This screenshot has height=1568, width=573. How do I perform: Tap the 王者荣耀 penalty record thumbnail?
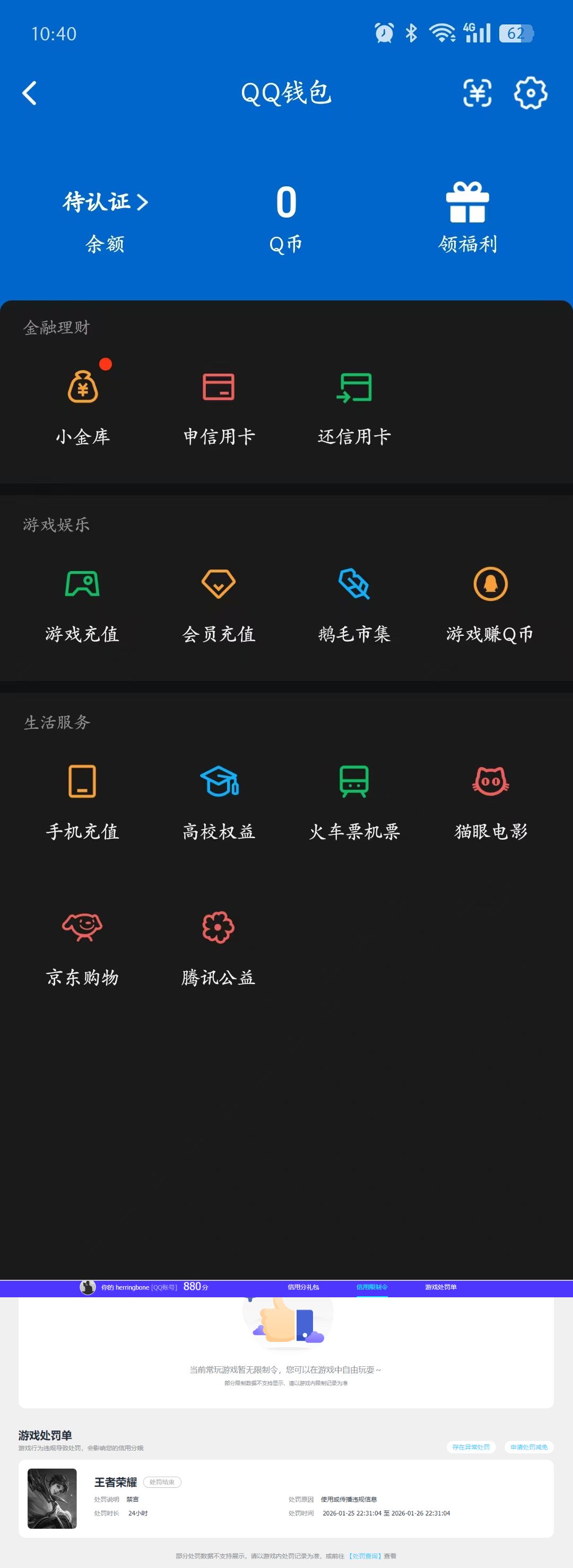[53, 1498]
